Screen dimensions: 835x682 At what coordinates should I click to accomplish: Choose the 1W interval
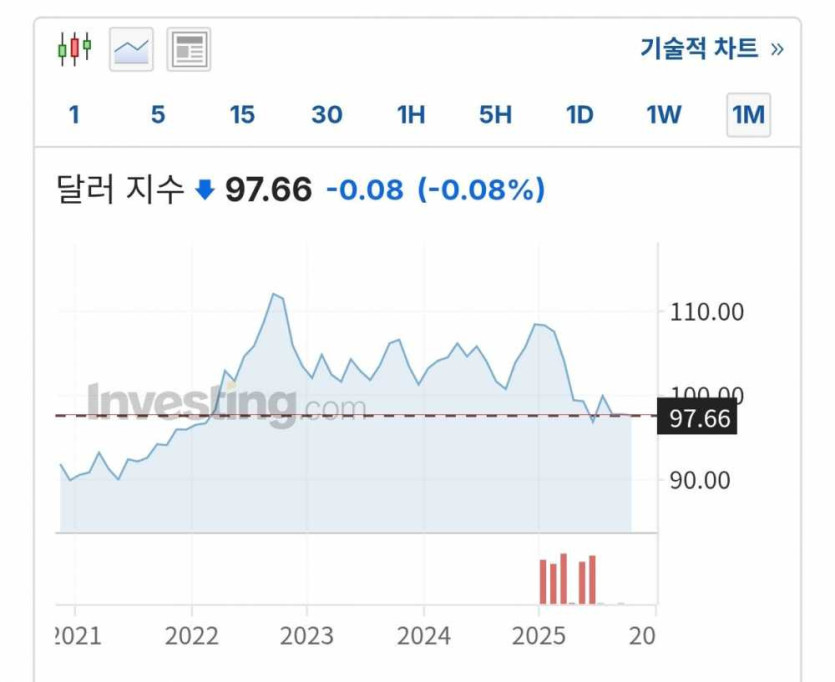click(664, 115)
